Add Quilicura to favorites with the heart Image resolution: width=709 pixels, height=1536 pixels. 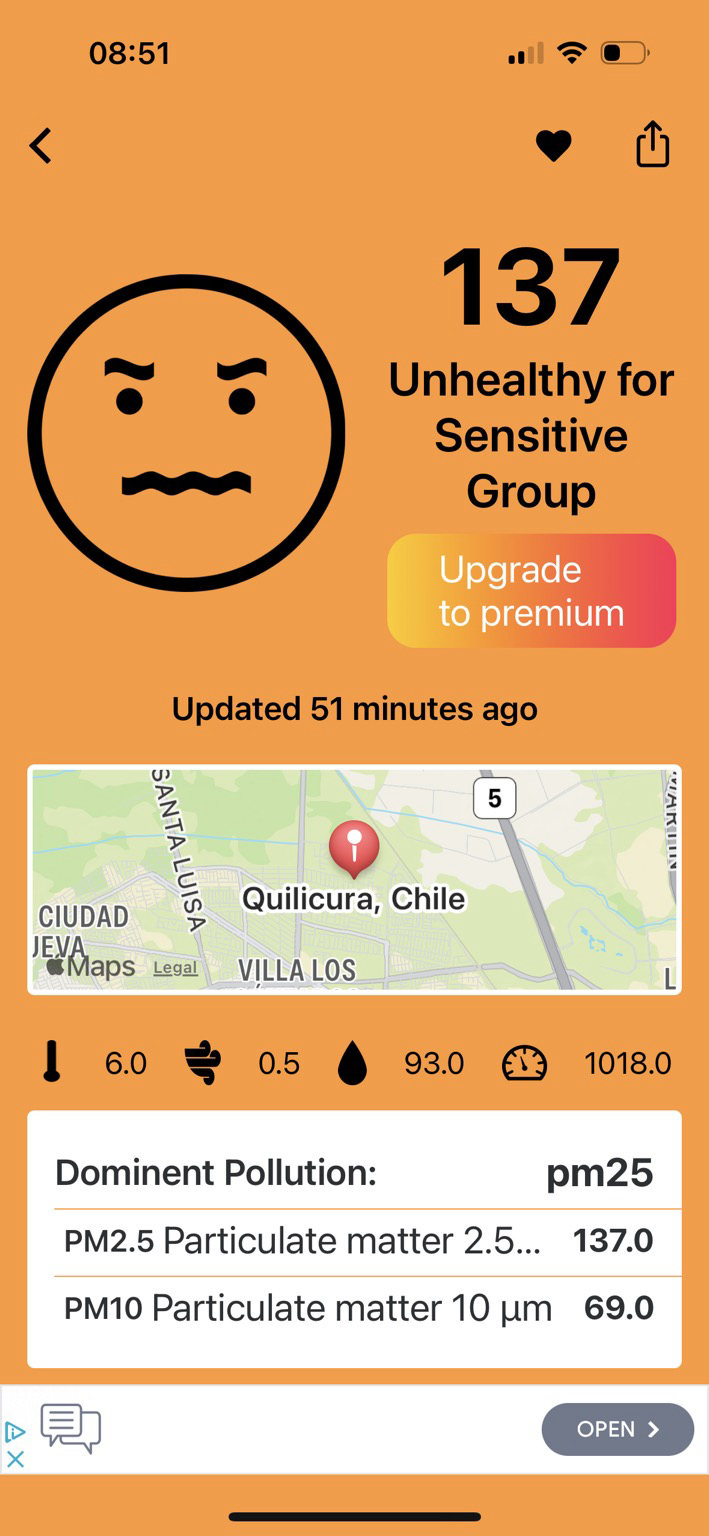[553, 146]
